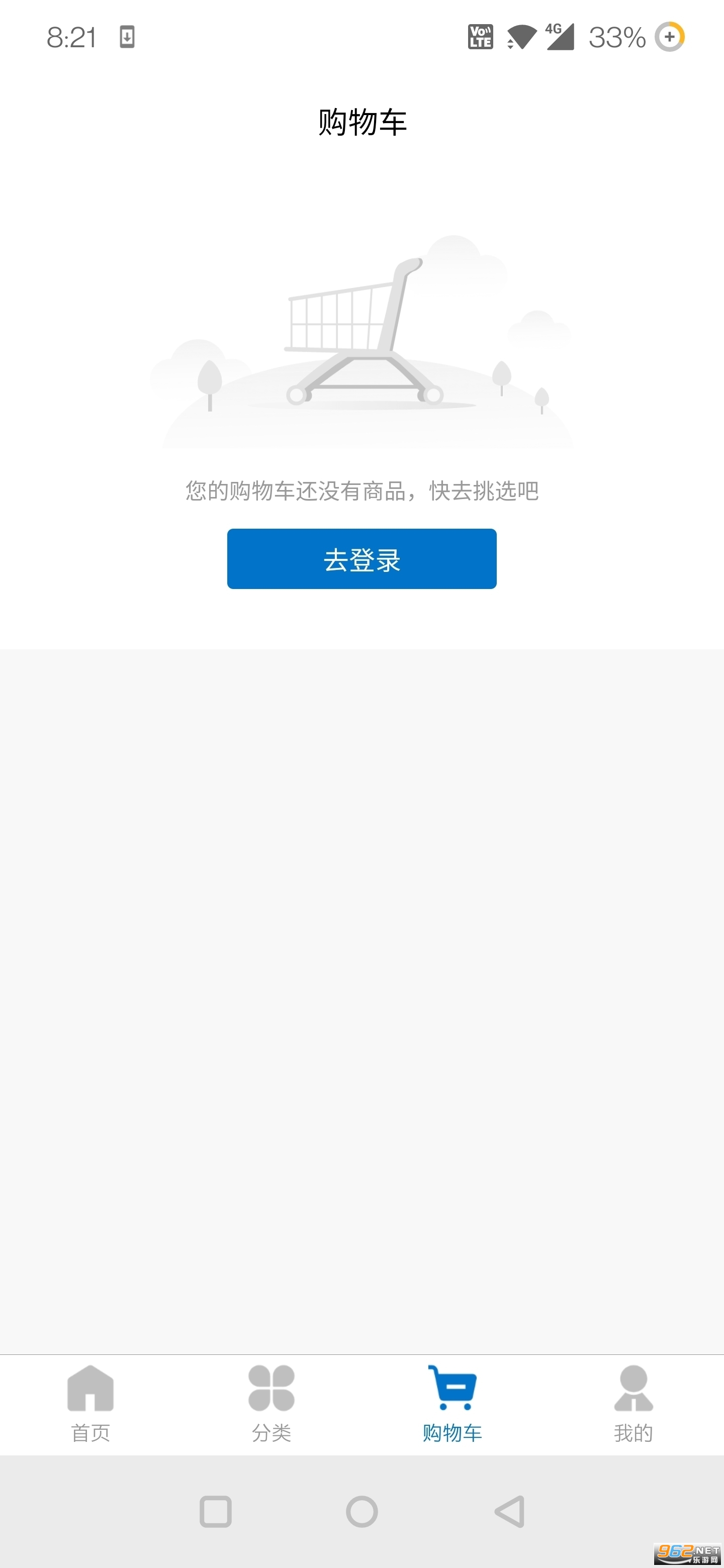The height and width of the screenshot is (1568, 724).
Task: Tap the 去登录 login button
Action: 361,559
